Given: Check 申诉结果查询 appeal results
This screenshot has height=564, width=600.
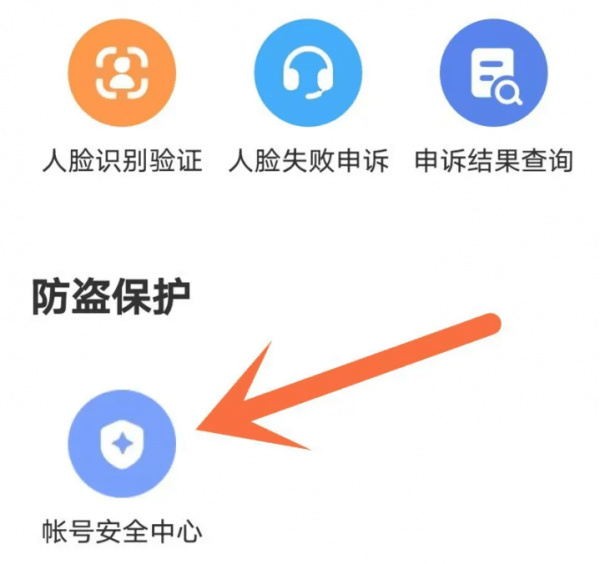Looking at the screenshot, I should [x=494, y=72].
